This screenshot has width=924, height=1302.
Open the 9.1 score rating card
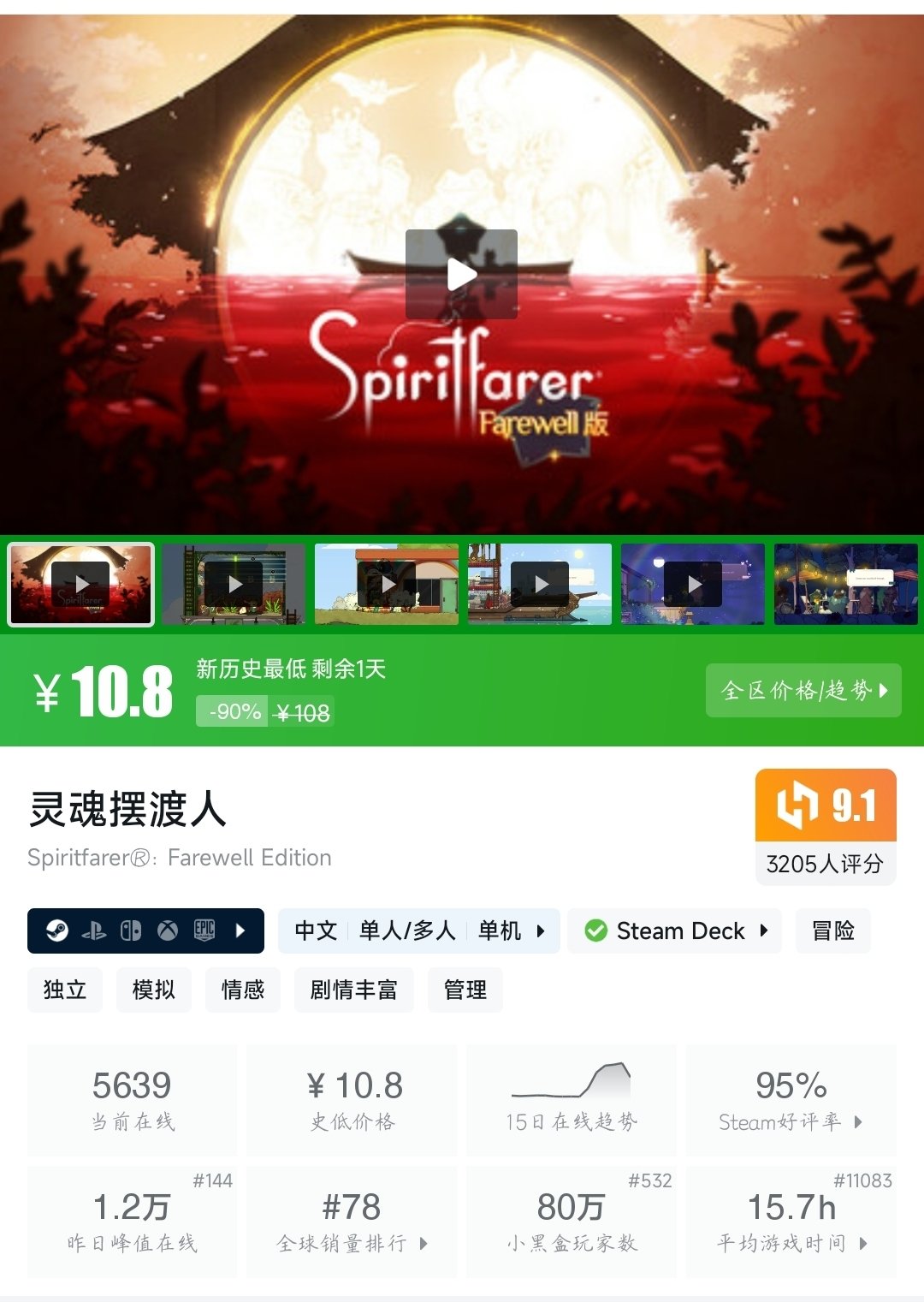click(x=825, y=825)
